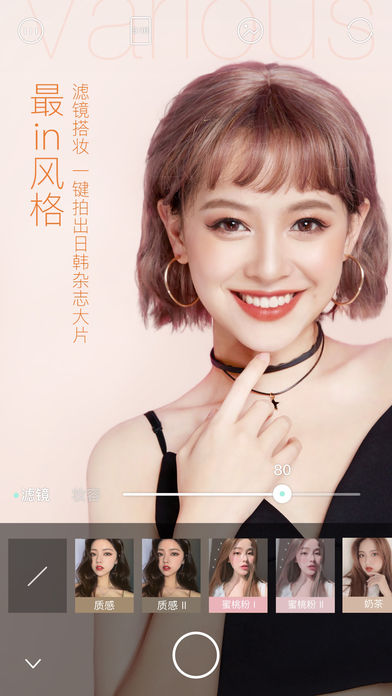Pick the 奶茶 filter
The image size is (392, 696).
point(367,576)
